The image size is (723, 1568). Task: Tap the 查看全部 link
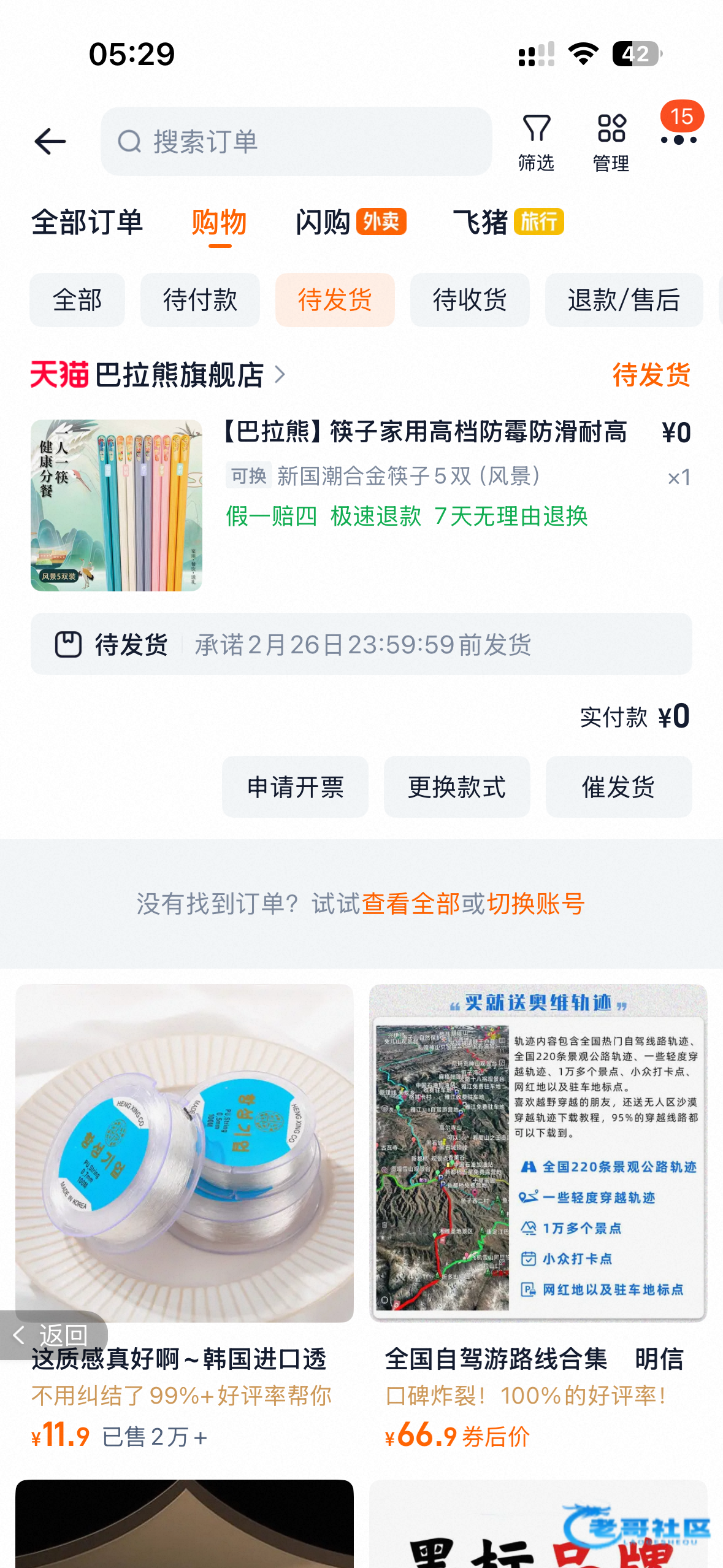[x=411, y=904]
